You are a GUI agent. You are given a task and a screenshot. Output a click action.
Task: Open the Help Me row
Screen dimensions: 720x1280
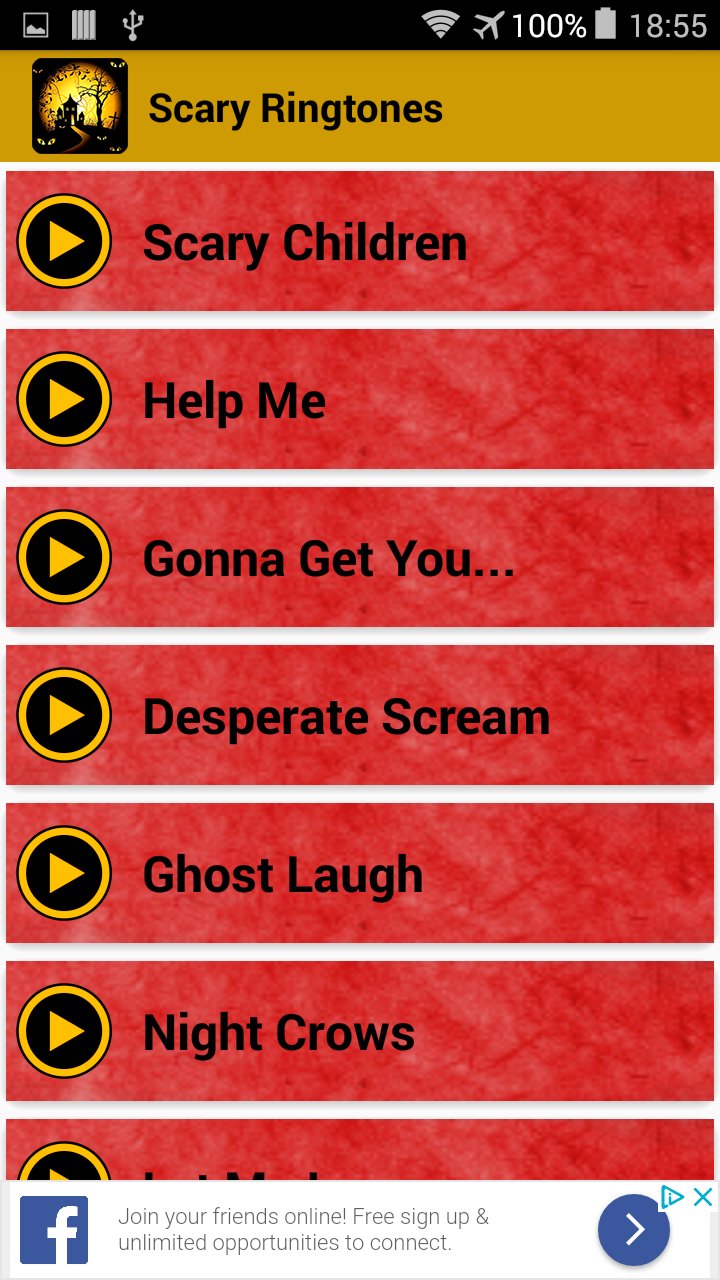pos(400,399)
